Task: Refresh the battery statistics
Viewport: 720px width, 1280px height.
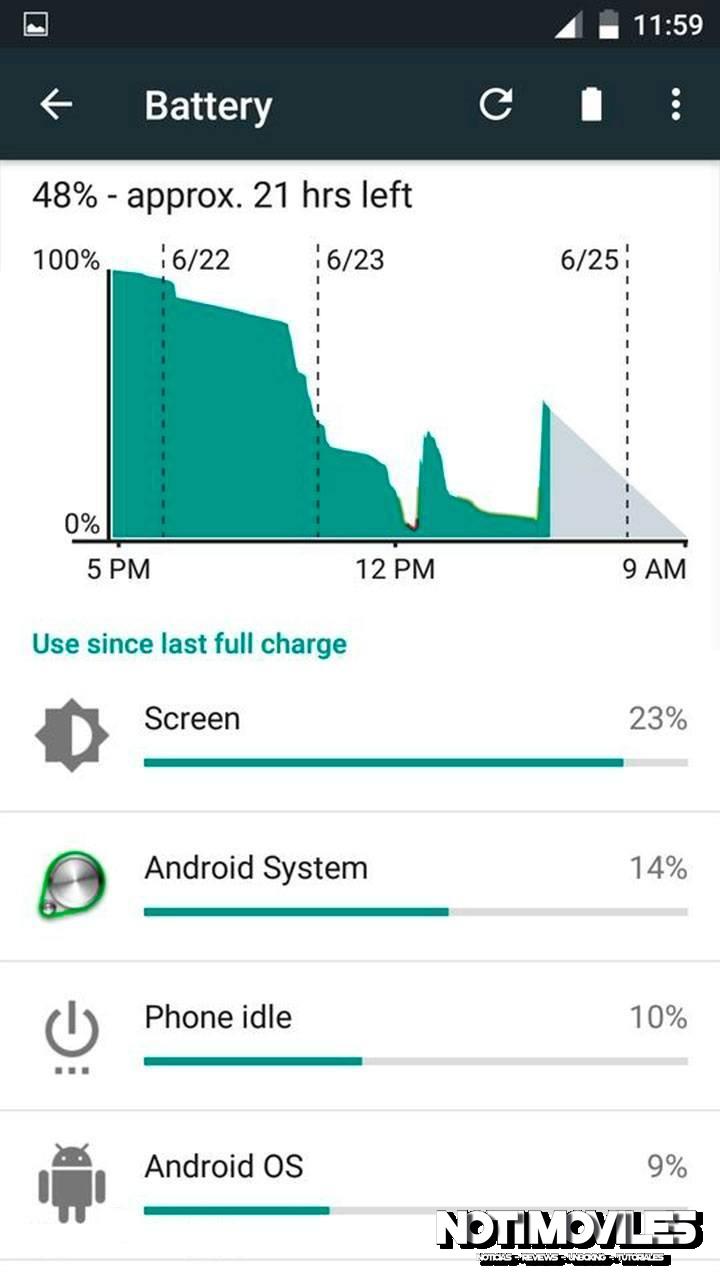Action: (x=496, y=105)
